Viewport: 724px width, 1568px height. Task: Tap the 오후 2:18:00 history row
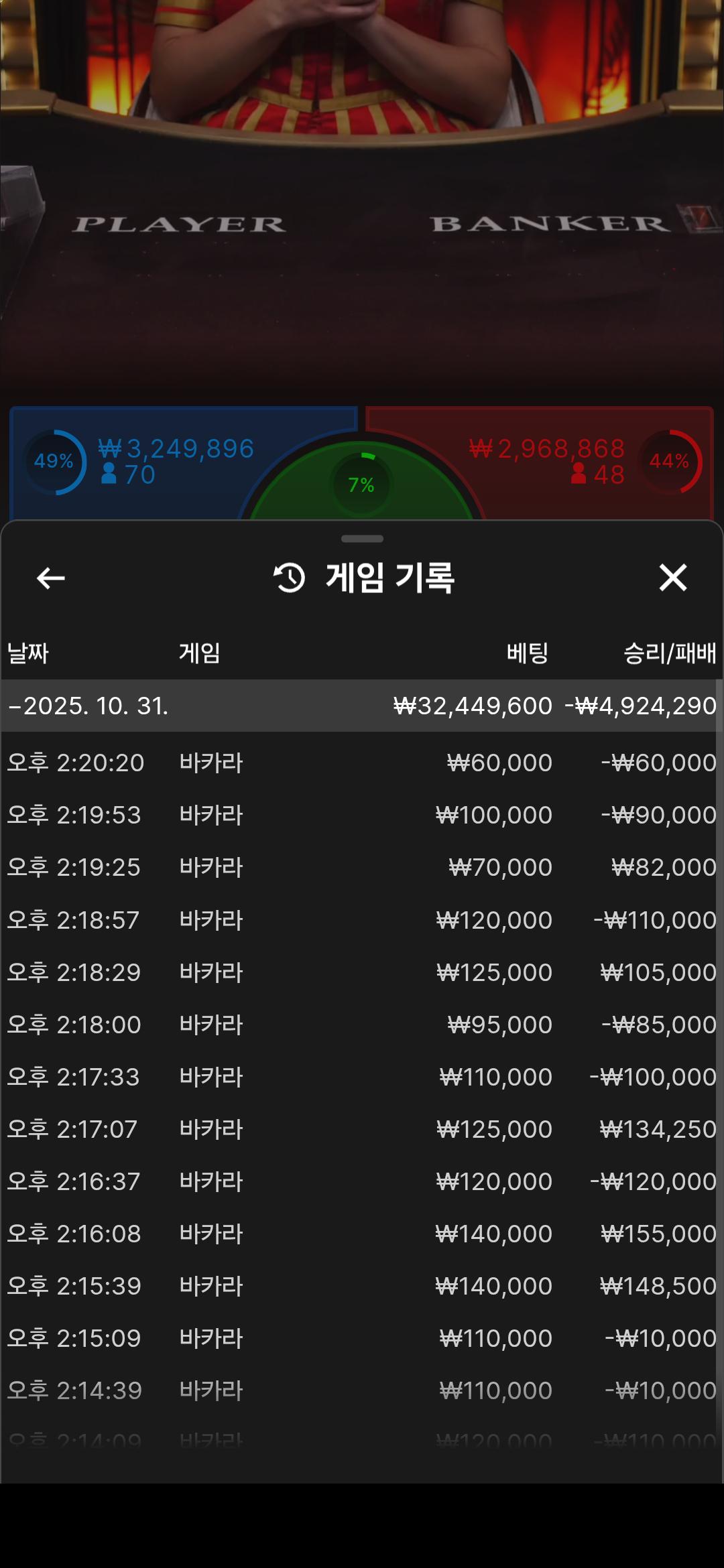point(362,1025)
